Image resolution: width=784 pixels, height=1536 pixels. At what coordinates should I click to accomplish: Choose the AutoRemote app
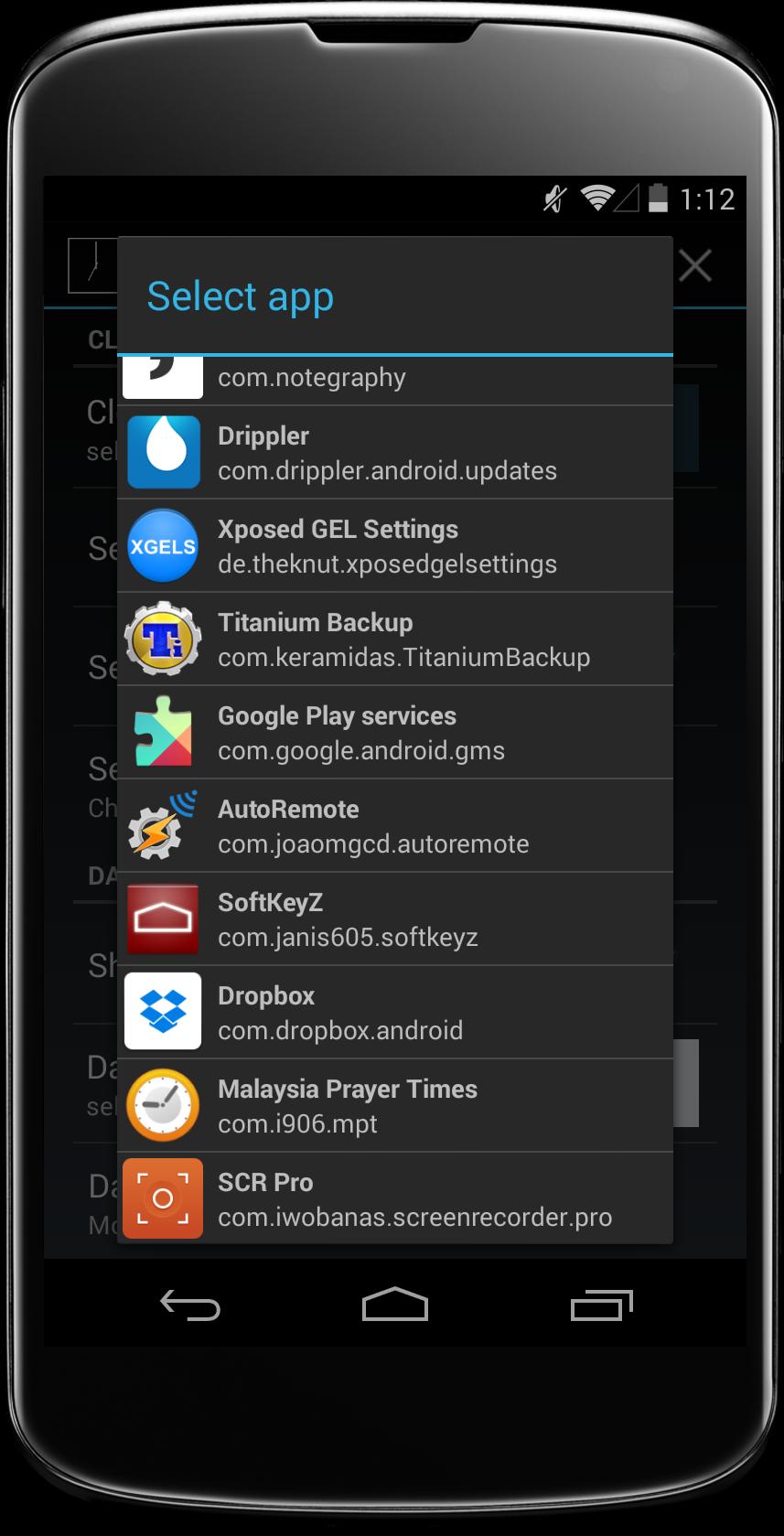(x=394, y=826)
